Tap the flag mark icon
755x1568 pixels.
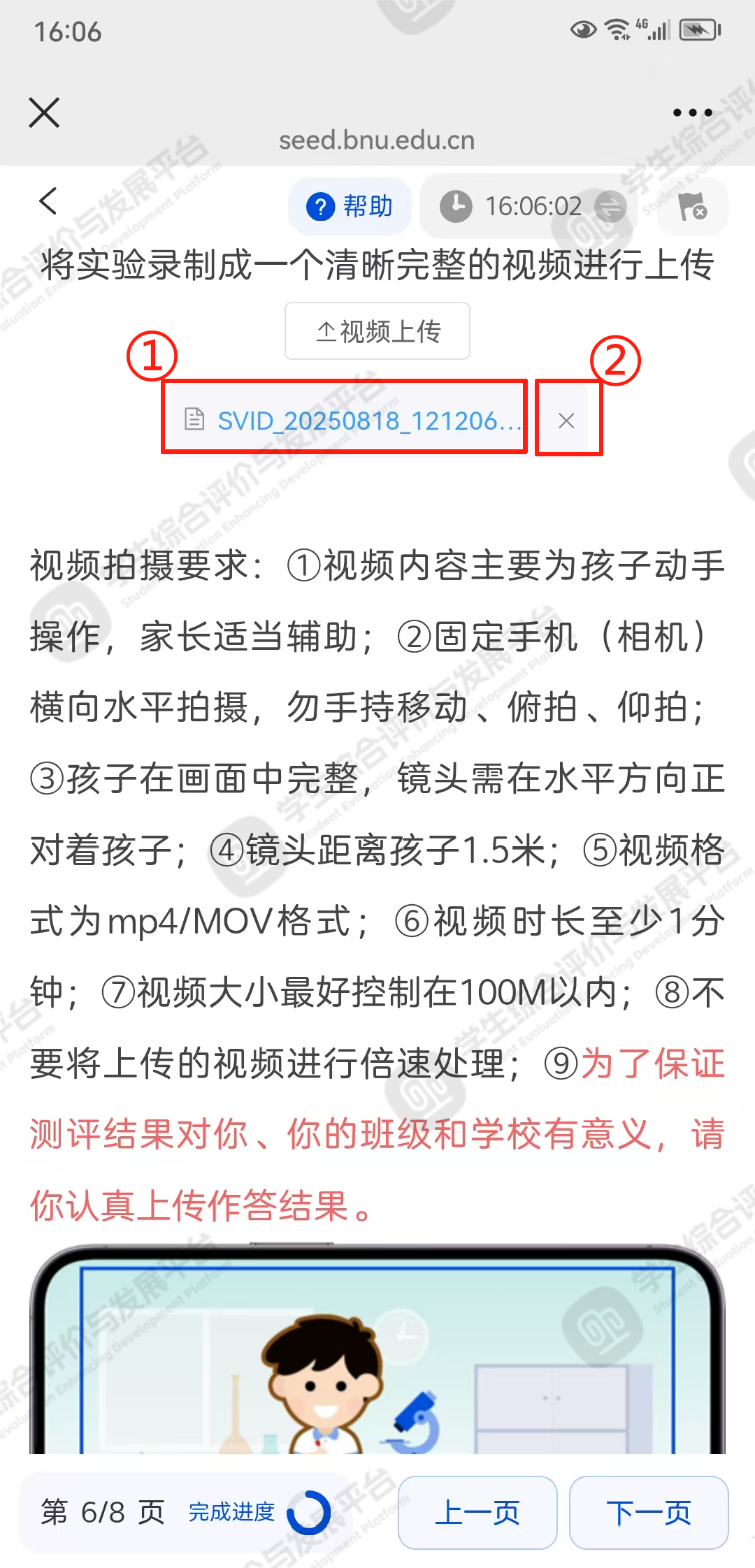click(692, 207)
